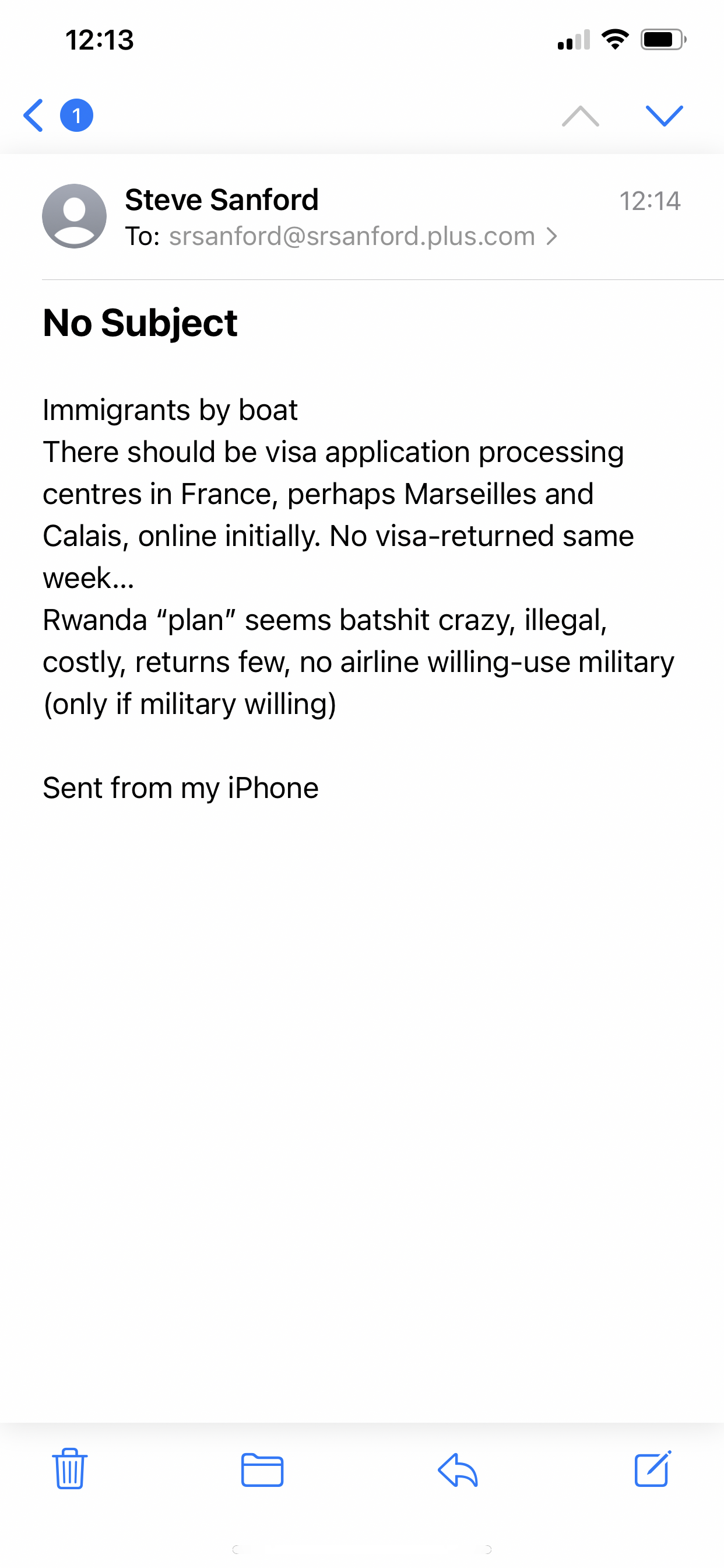Tap sender name Steve Sanford
724x1568 pixels.
(222, 199)
